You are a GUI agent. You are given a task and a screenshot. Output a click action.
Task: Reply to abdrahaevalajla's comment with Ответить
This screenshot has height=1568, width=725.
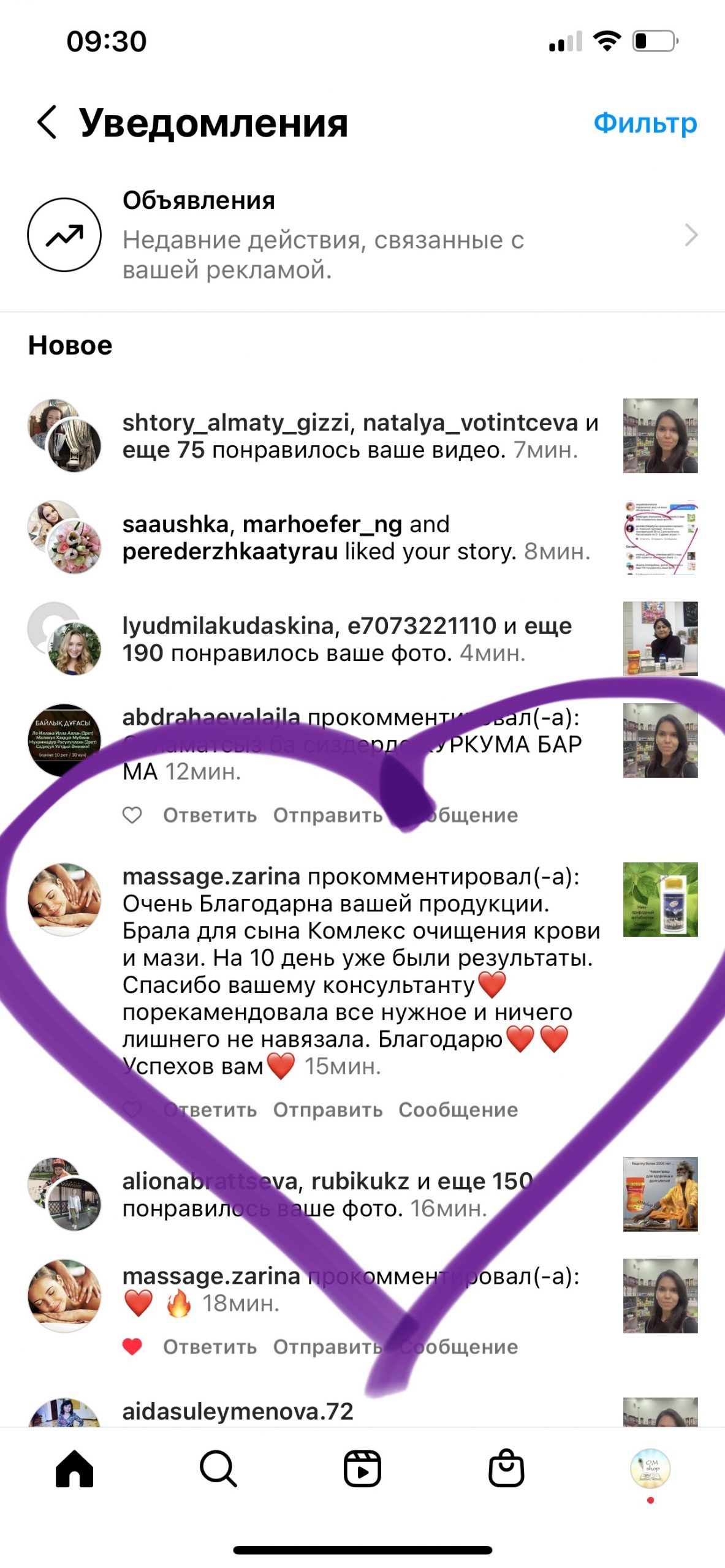[210, 815]
